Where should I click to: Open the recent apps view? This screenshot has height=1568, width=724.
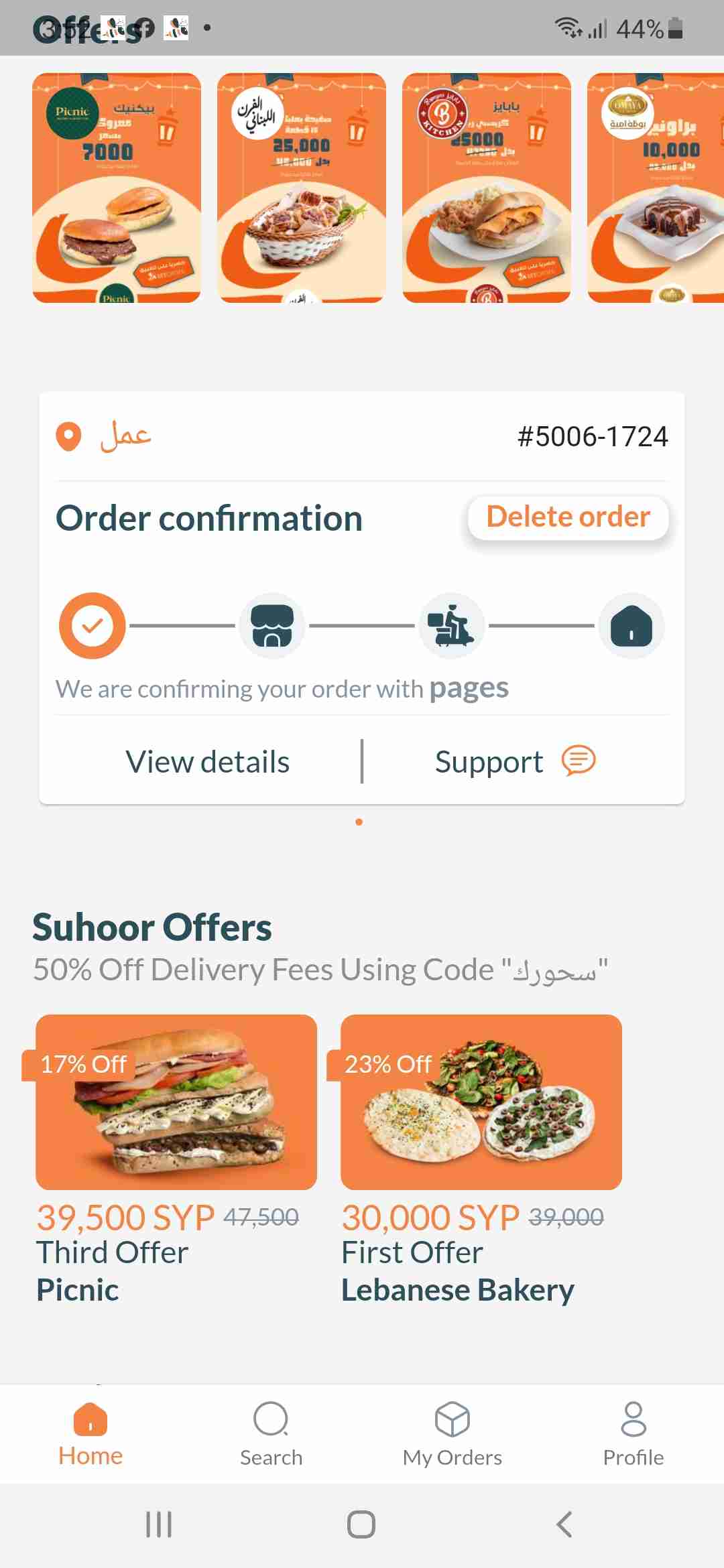[x=159, y=1524]
